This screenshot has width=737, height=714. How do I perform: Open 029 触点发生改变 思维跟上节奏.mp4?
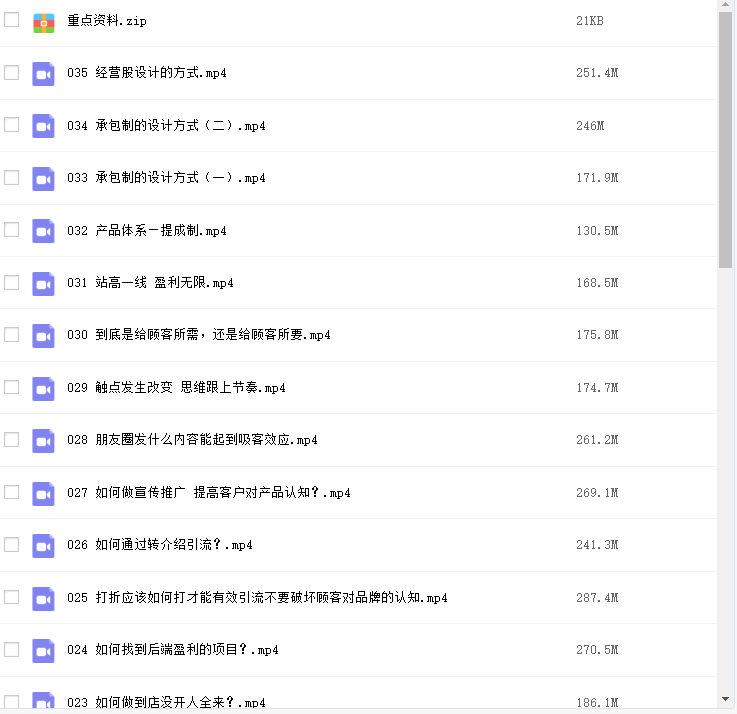[x=176, y=388]
